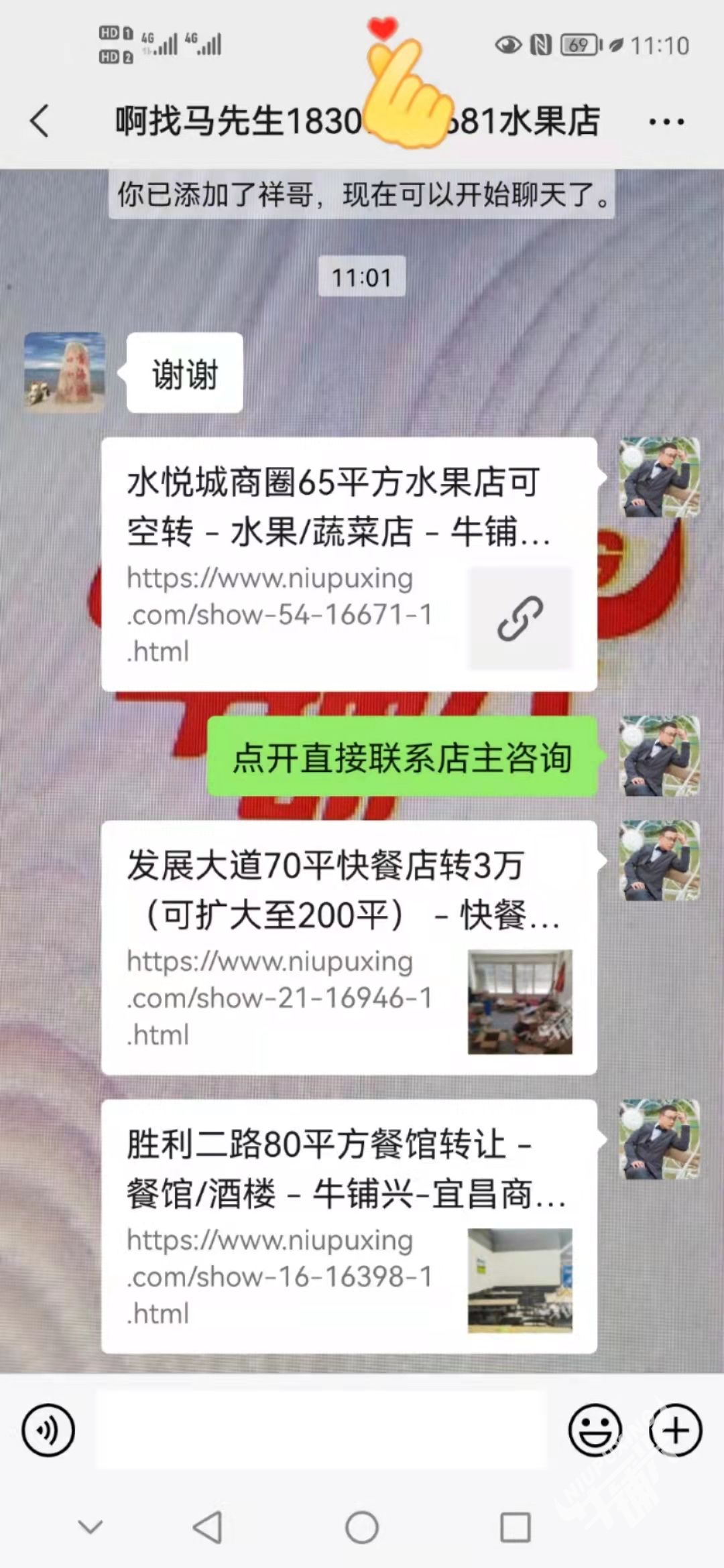Open the 水悦城商圈65平方水果店 link card

click(x=349, y=564)
